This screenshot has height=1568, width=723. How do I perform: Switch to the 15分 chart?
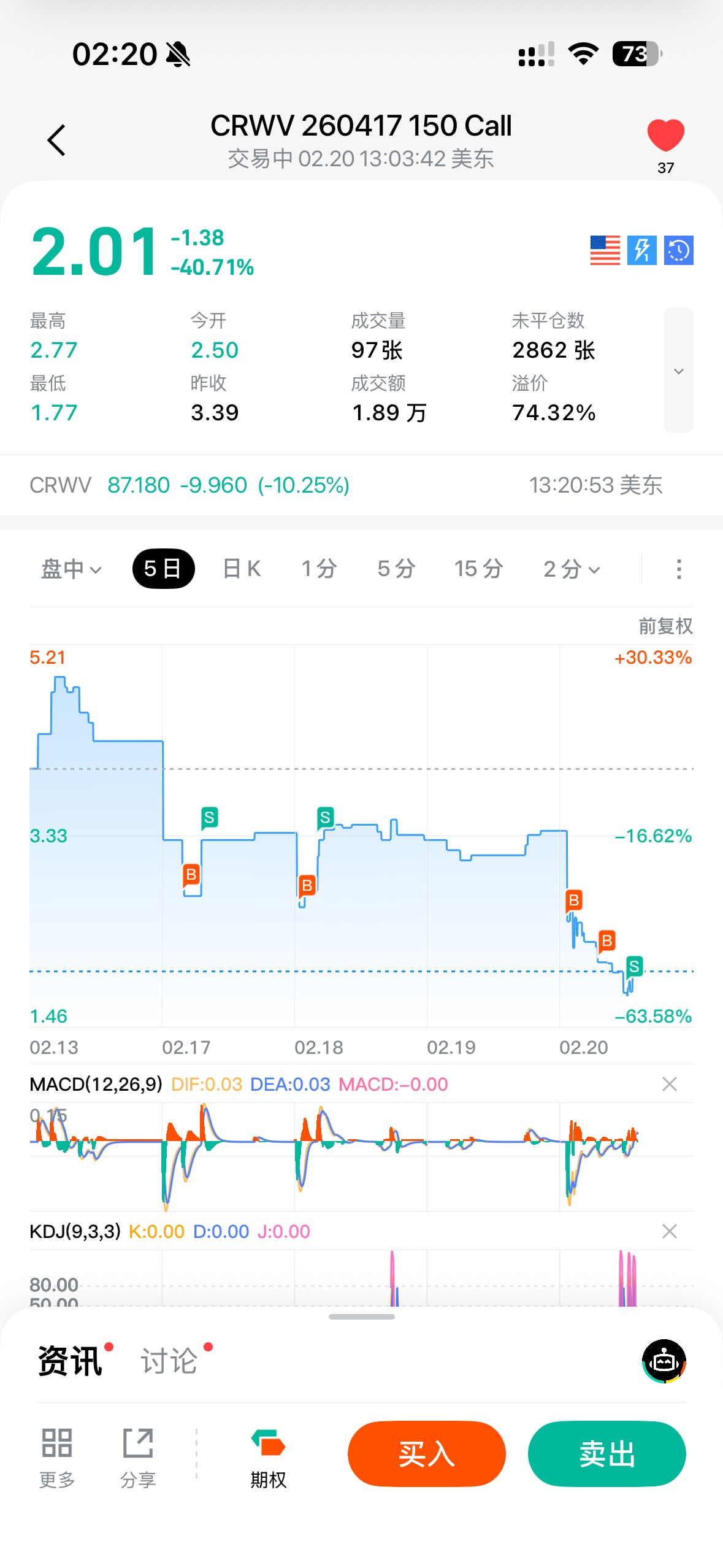click(478, 569)
